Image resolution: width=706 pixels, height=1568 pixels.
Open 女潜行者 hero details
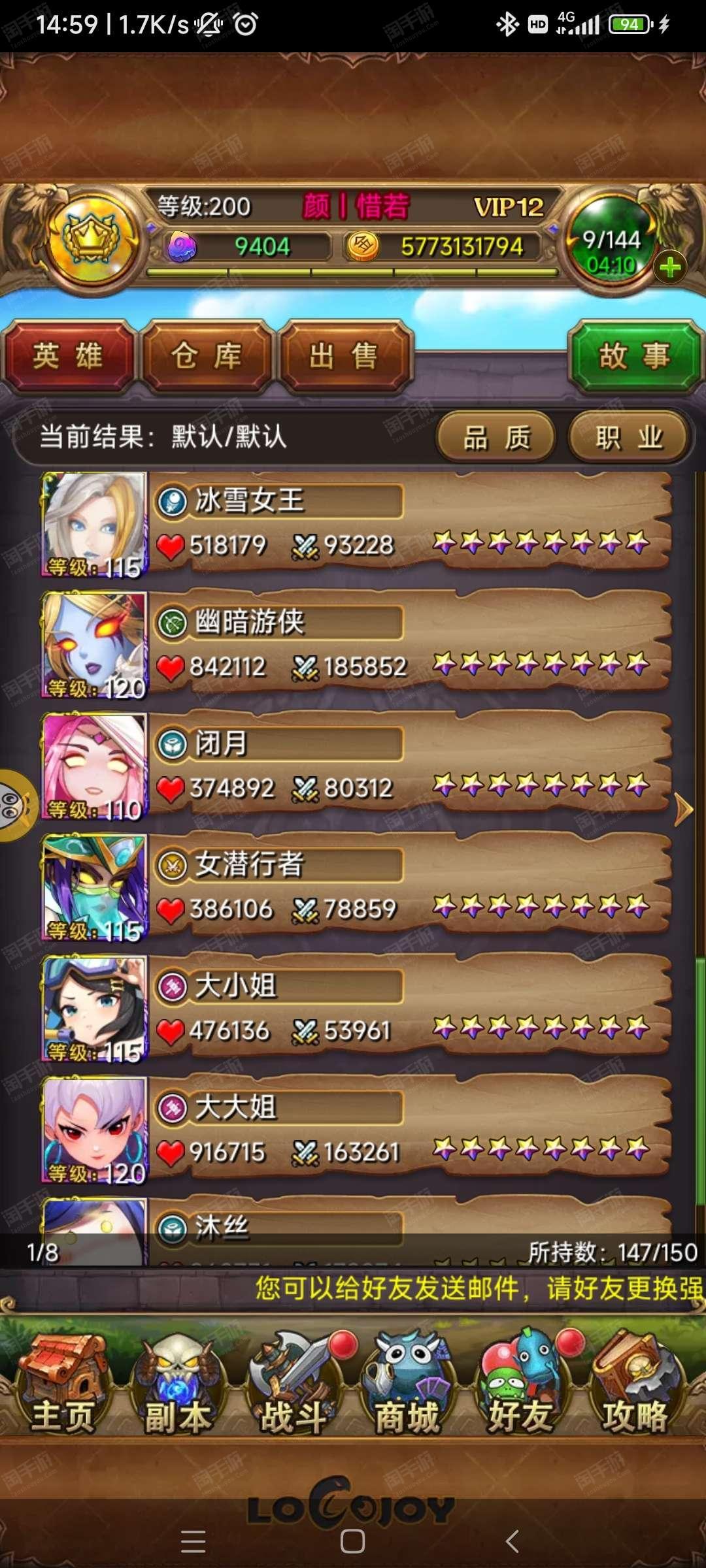(x=356, y=889)
